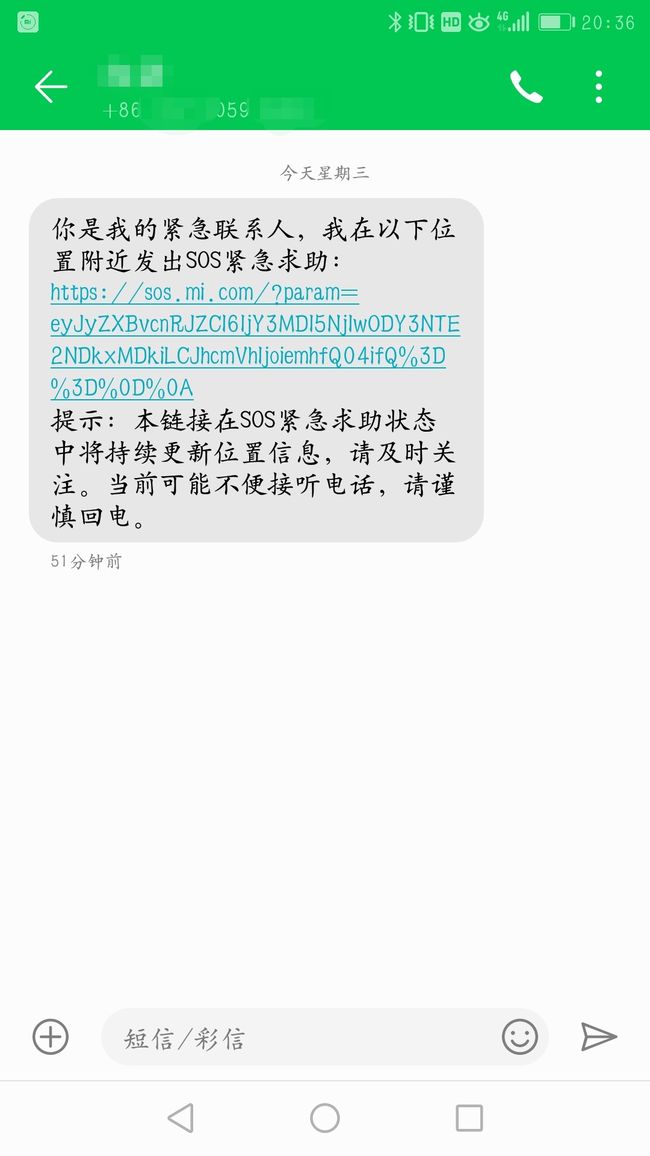Viewport: 650px width, 1156px height.
Task: Tap the plus attachment button
Action: [51, 1037]
